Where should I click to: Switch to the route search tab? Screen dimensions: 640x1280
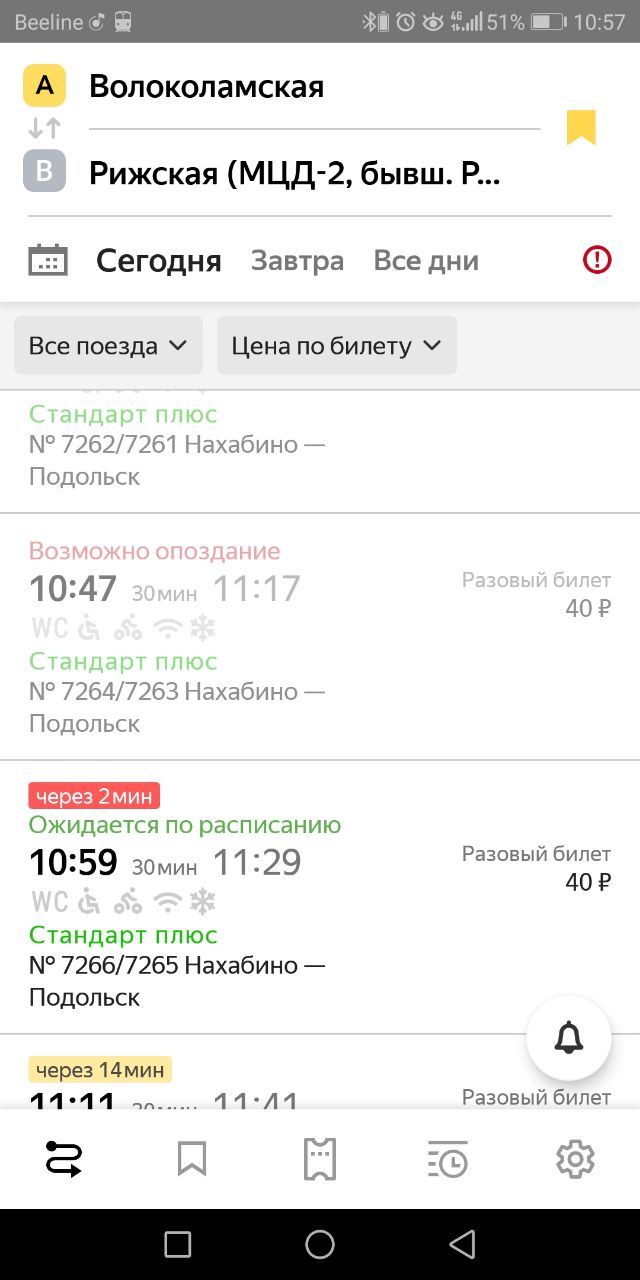[64, 1159]
